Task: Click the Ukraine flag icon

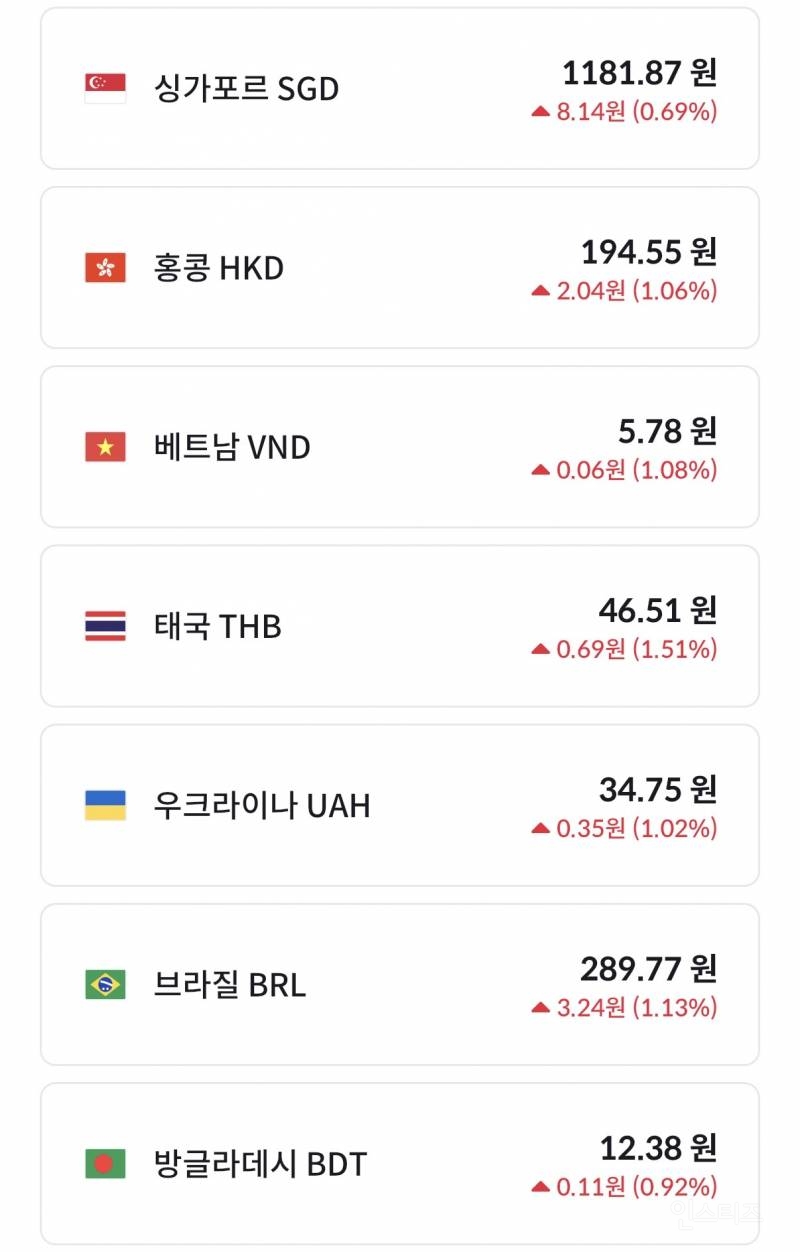Action: [104, 806]
